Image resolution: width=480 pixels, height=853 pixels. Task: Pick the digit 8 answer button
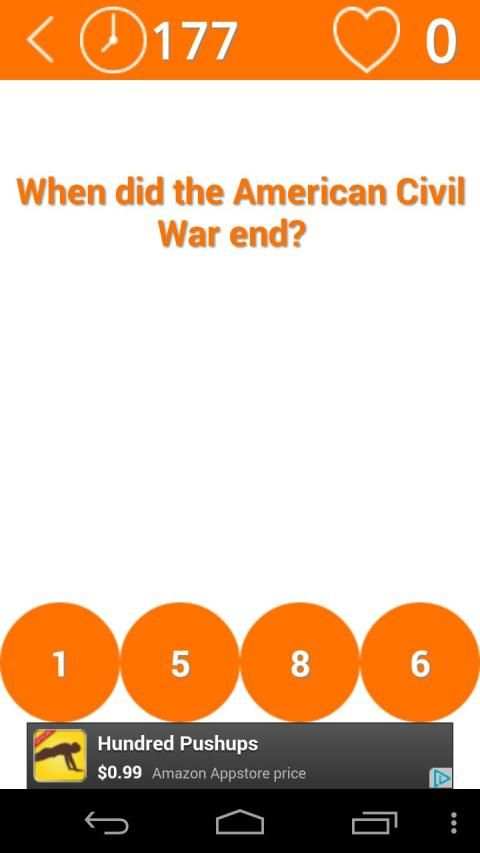tap(300, 662)
